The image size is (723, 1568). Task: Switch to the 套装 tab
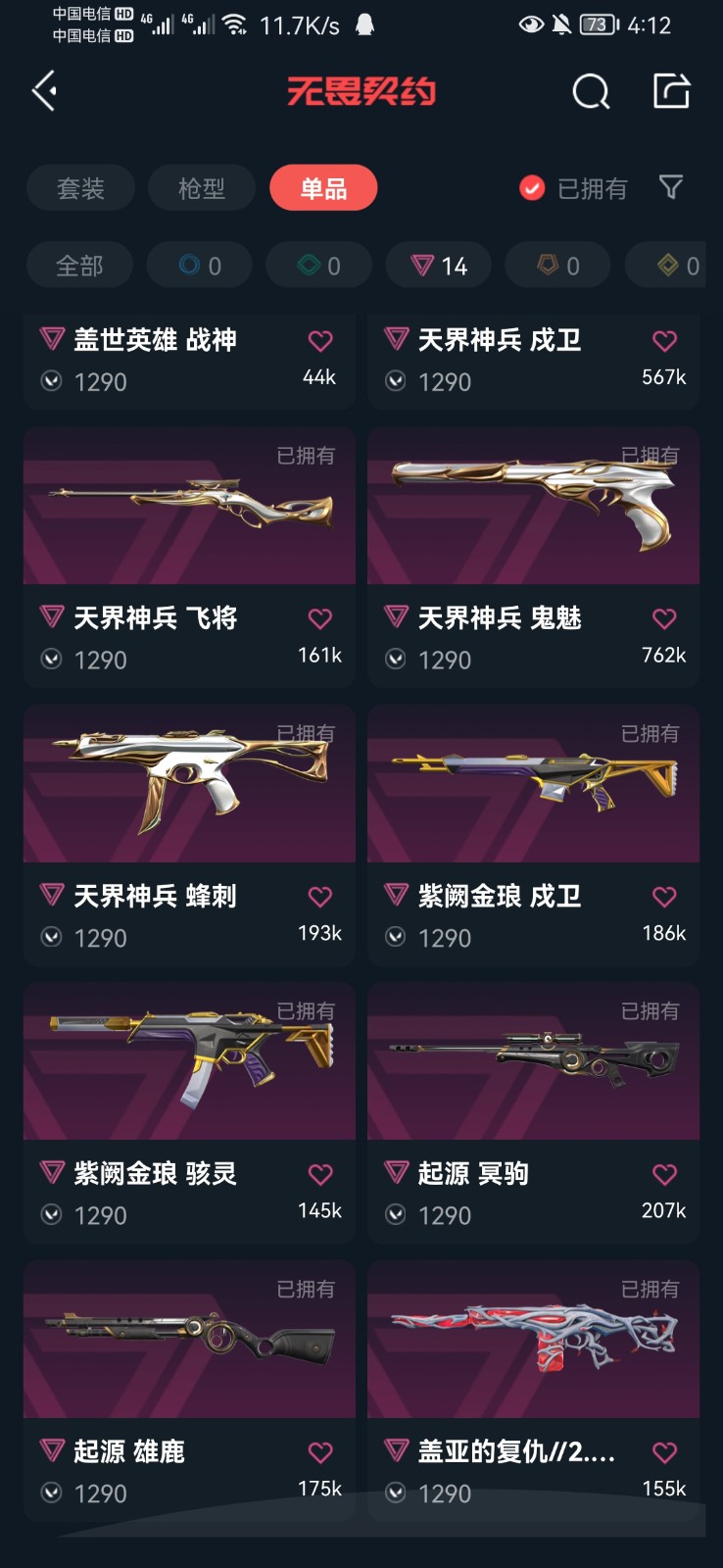pyautogui.click(x=80, y=188)
